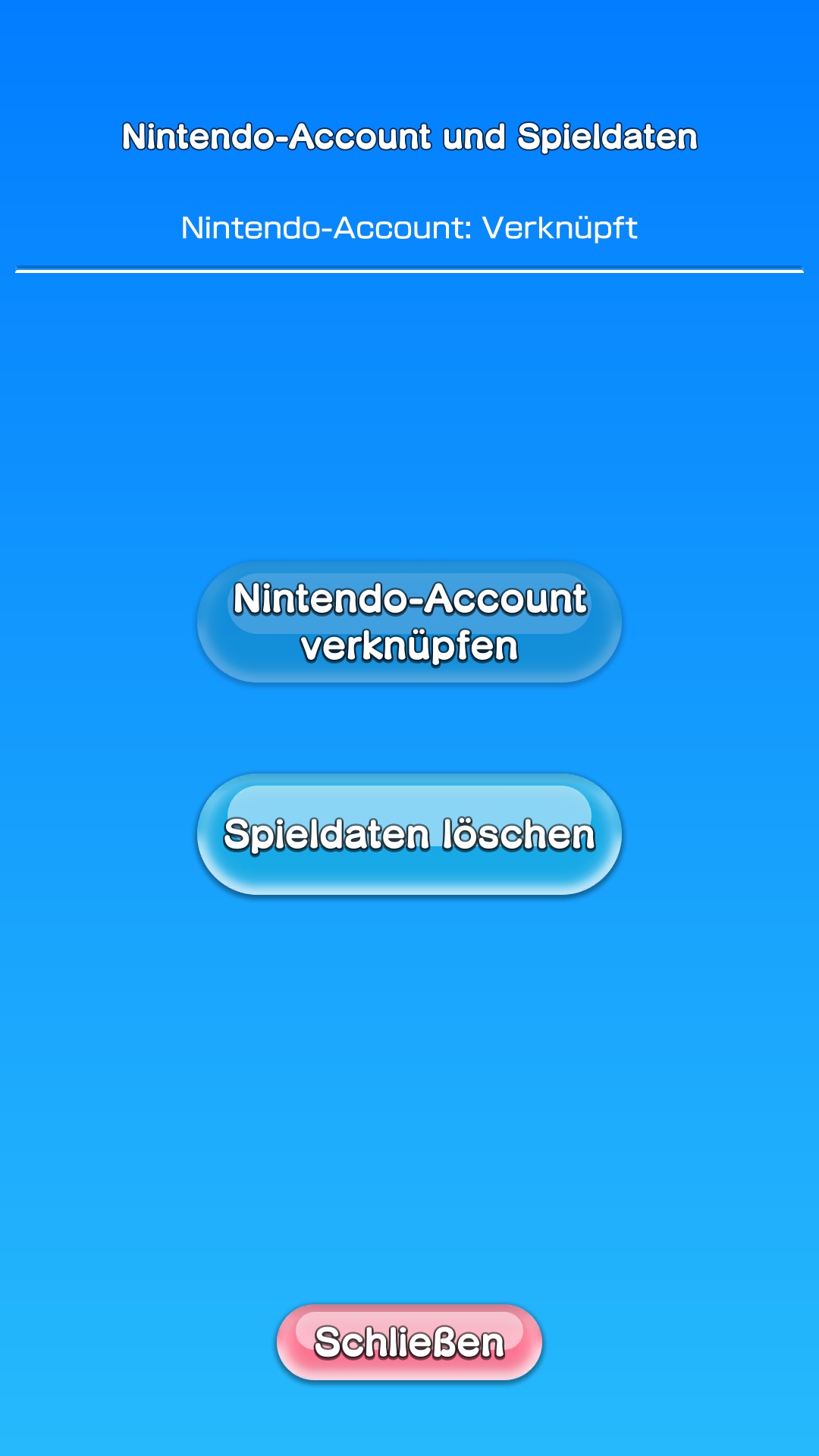Tap Nintendo-Account verknüpfen button
This screenshot has height=1456, width=819.
click(409, 622)
